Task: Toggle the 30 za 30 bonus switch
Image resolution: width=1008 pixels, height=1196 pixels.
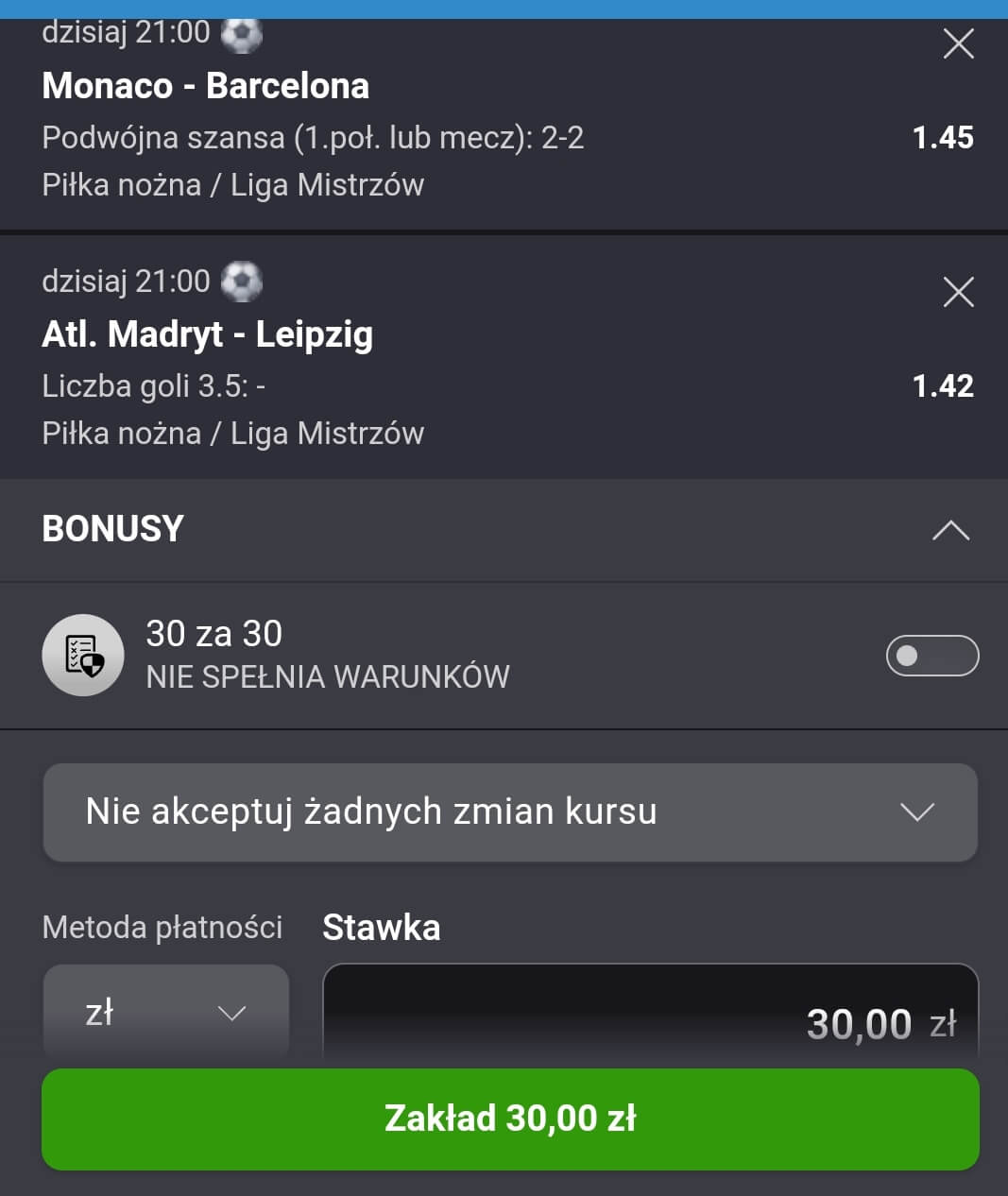Action: click(x=931, y=656)
